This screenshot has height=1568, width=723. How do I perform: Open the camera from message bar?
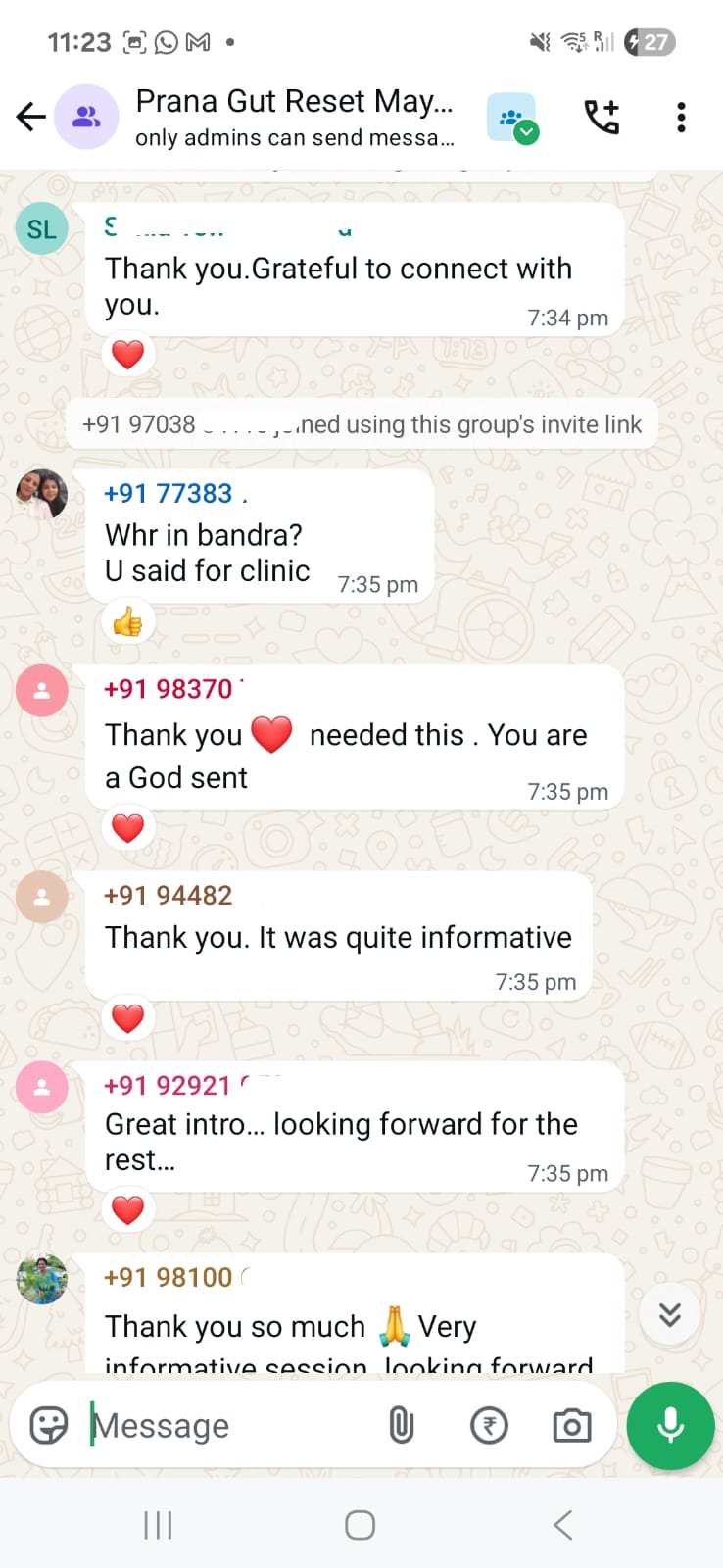coord(572,1425)
